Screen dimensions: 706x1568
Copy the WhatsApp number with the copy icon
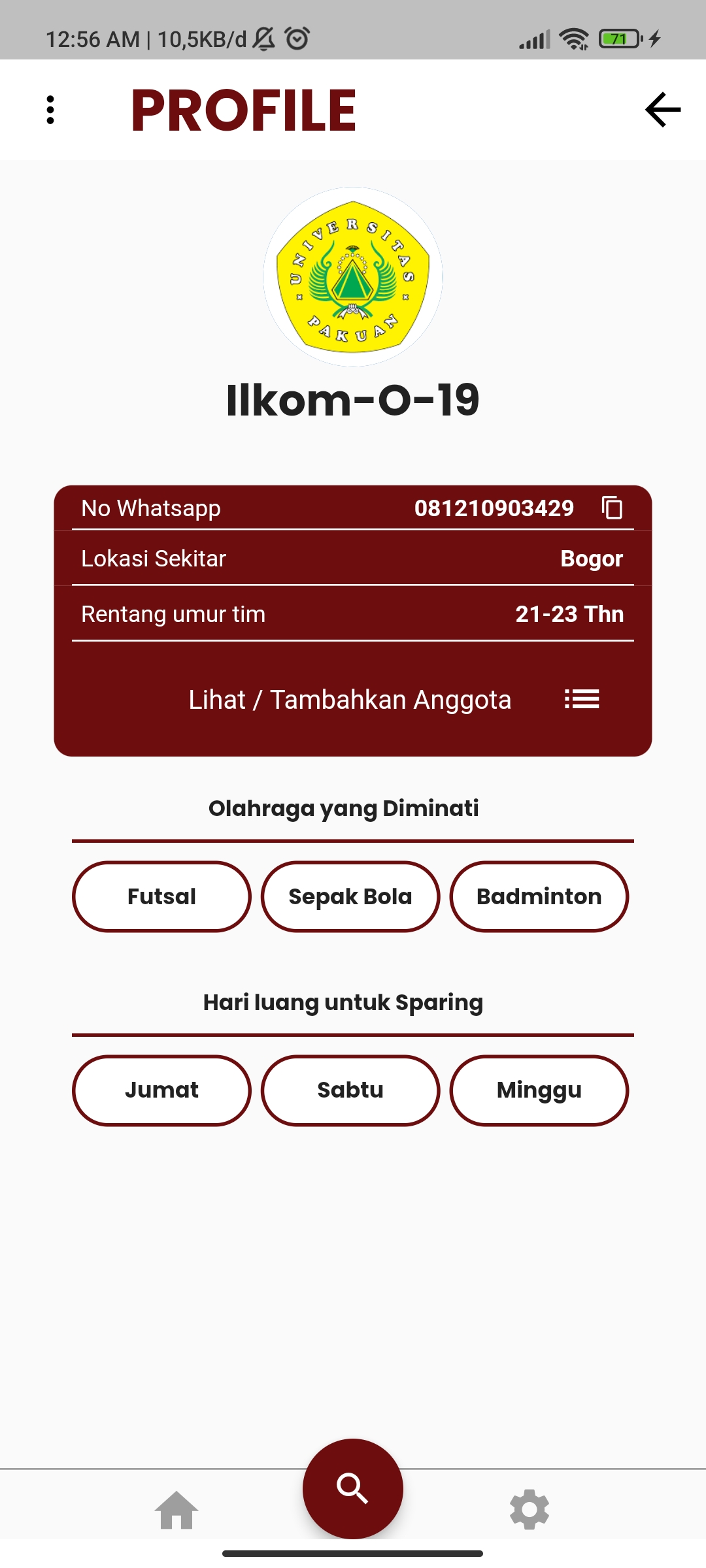612,508
